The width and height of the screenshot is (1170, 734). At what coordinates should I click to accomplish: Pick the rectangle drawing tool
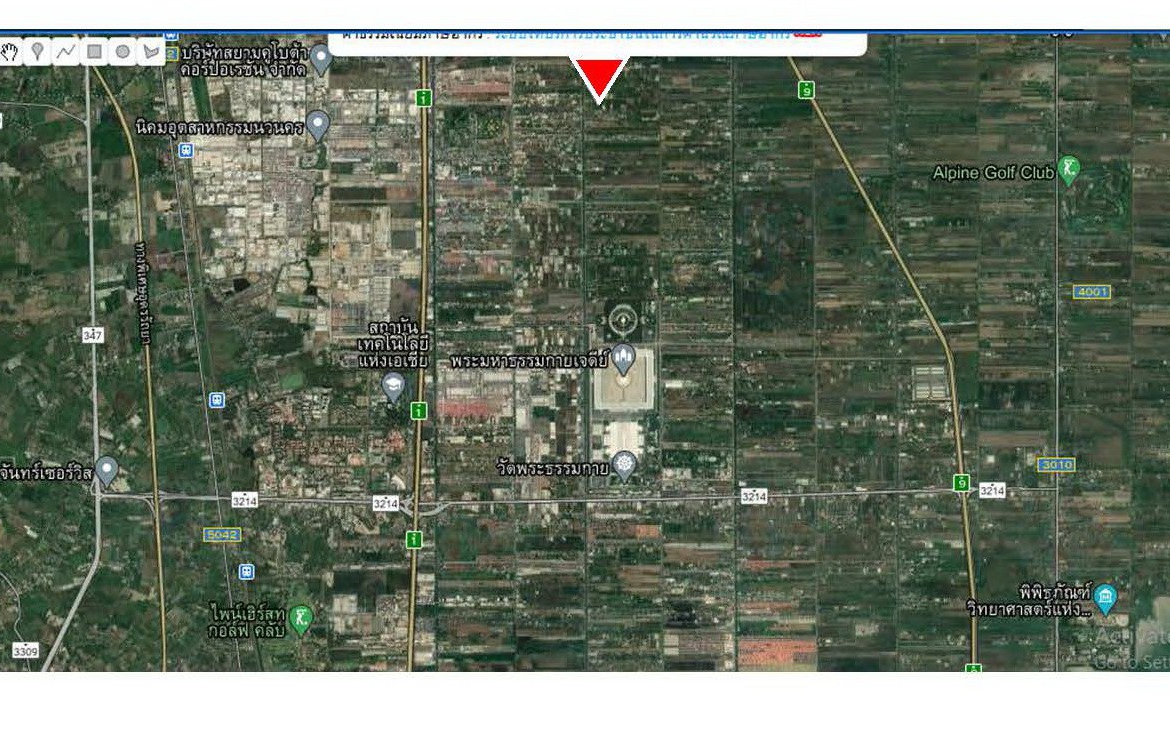94,52
